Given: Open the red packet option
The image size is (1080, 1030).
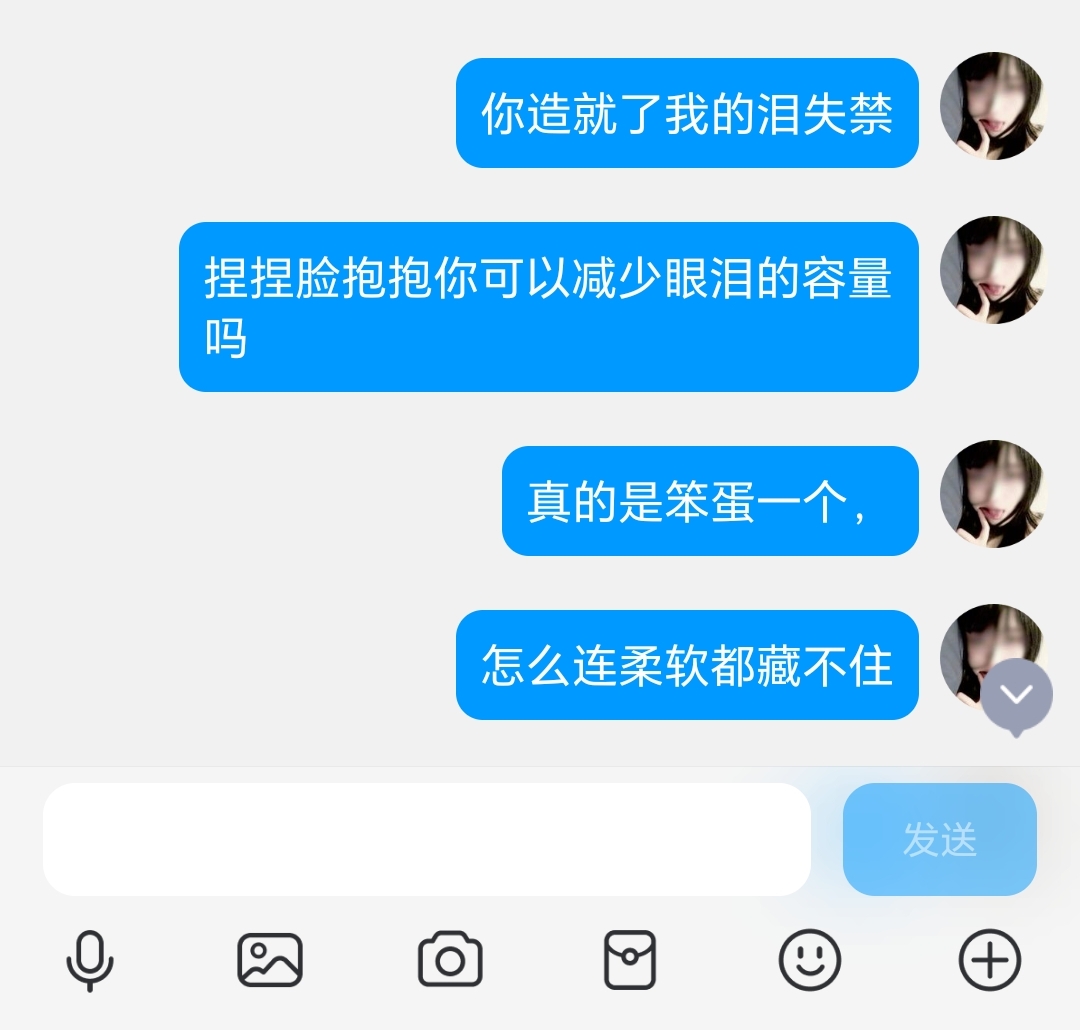Looking at the screenshot, I should pos(630,960).
